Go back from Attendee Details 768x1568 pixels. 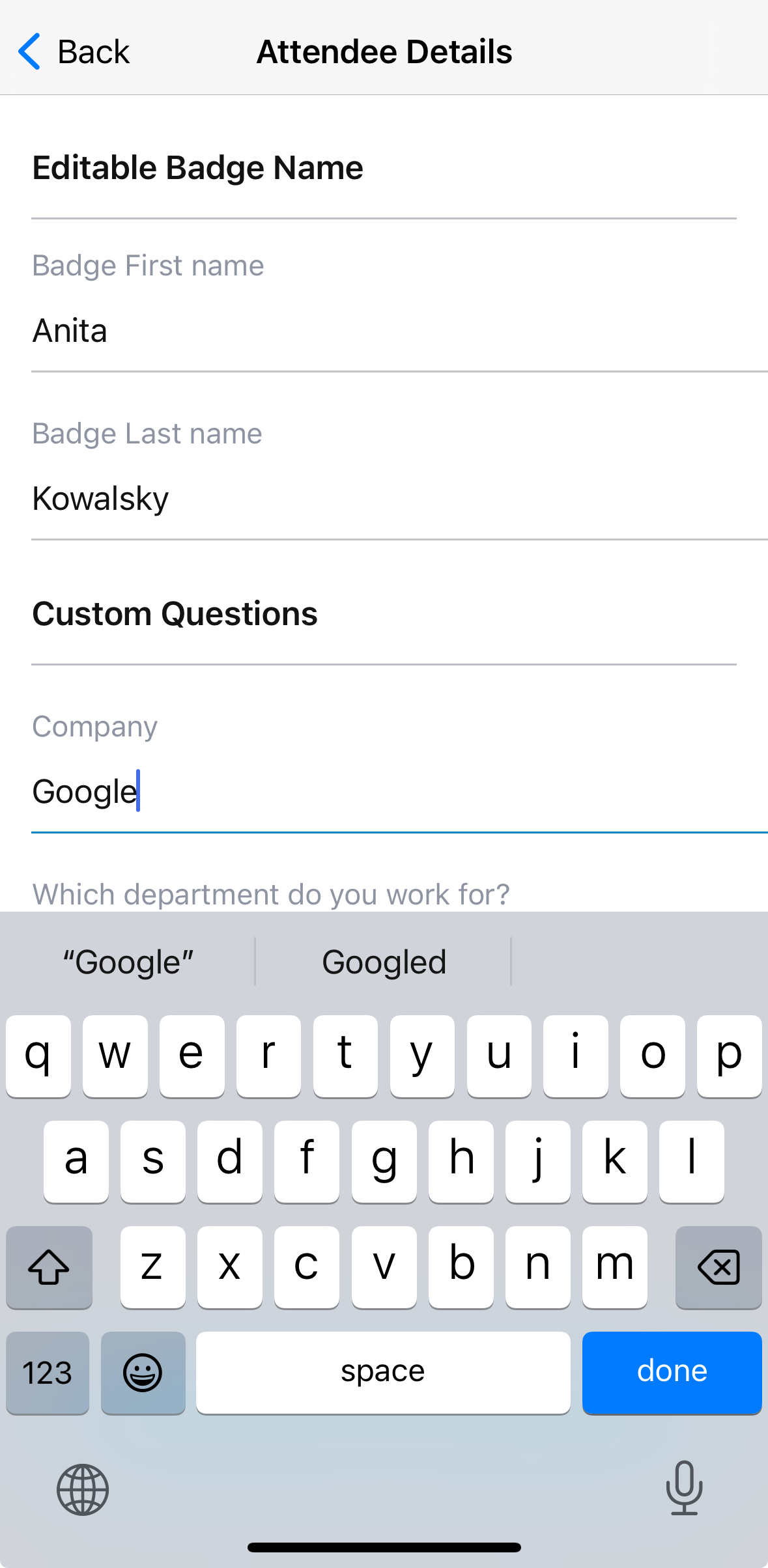[x=74, y=51]
